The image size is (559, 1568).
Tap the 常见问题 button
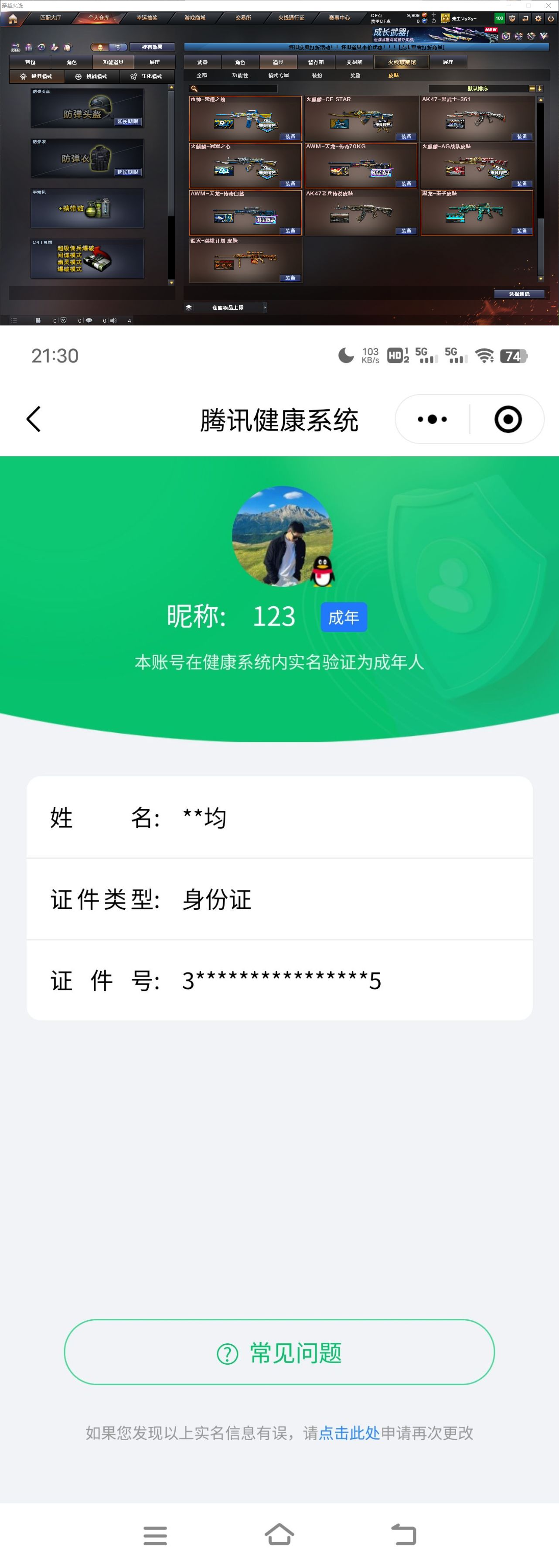click(x=279, y=1353)
